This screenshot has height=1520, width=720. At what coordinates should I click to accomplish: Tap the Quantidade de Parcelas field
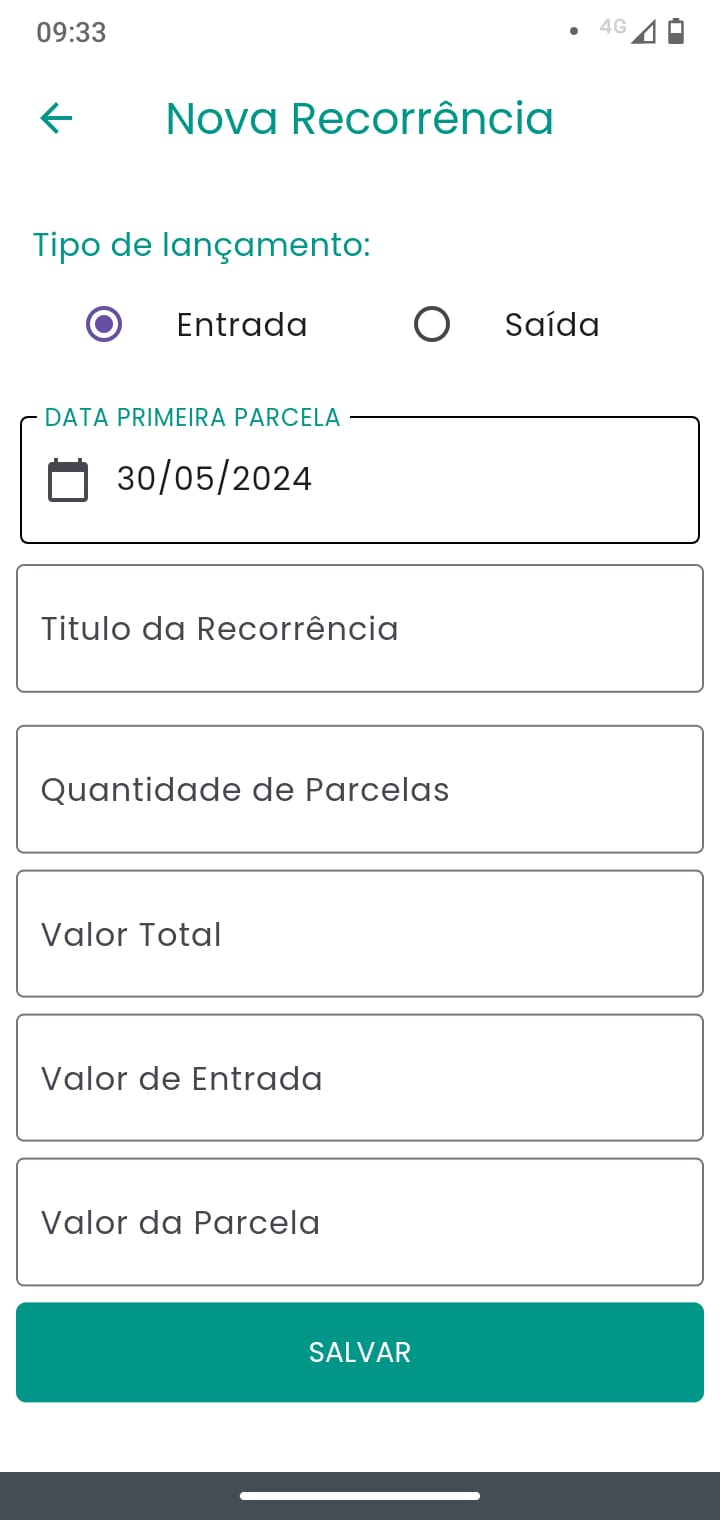[x=360, y=789]
